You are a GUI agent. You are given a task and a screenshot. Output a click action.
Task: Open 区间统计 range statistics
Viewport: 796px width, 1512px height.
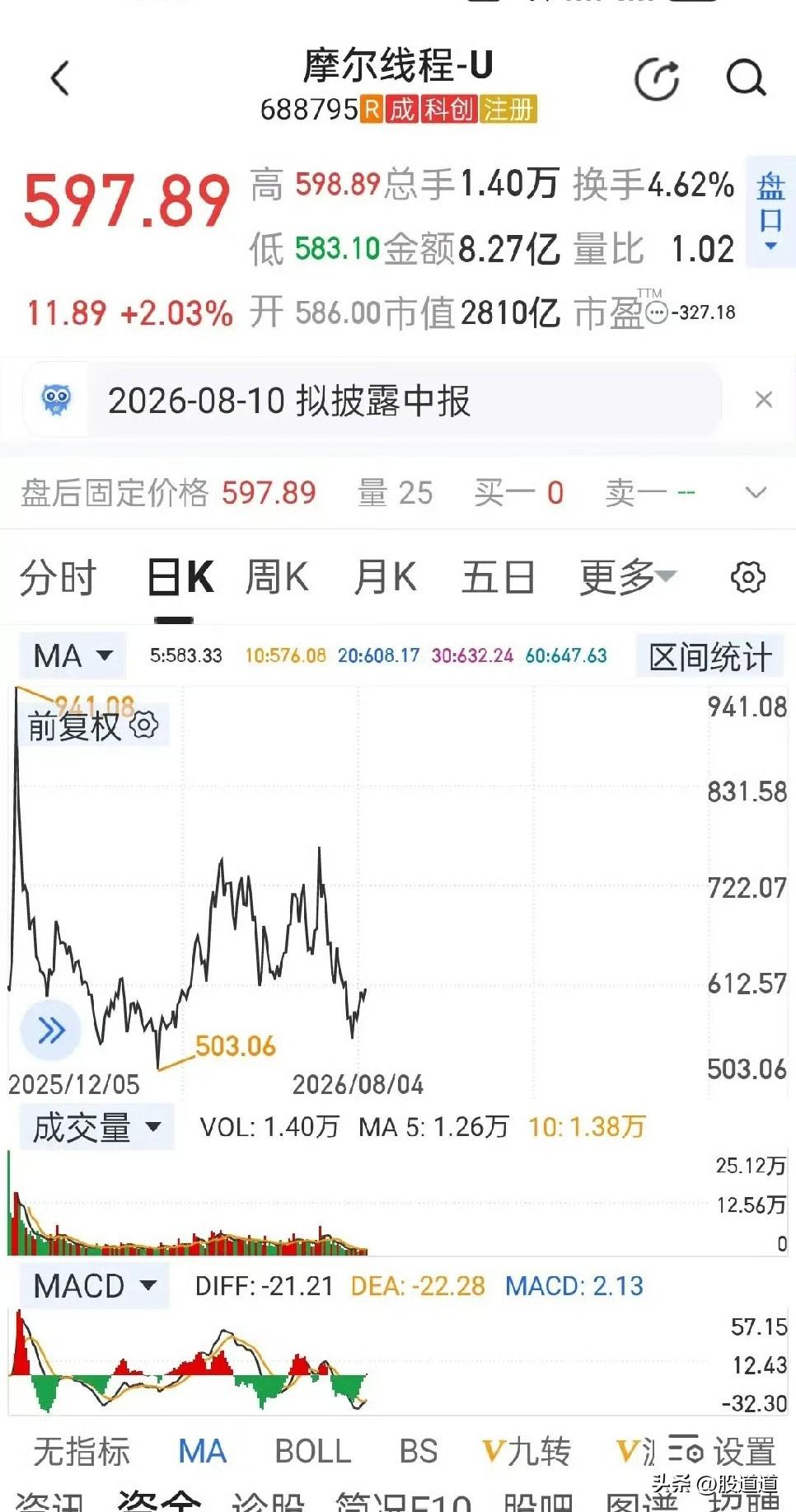pos(710,657)
